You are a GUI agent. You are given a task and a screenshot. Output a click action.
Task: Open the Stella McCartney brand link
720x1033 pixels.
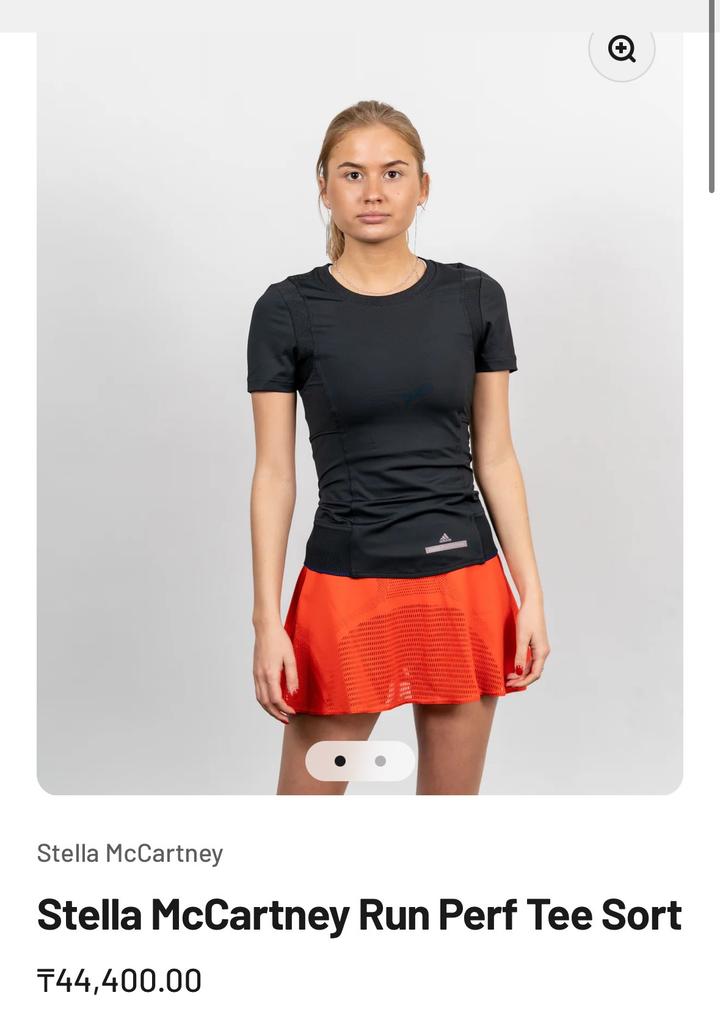[x=130, y=853]
